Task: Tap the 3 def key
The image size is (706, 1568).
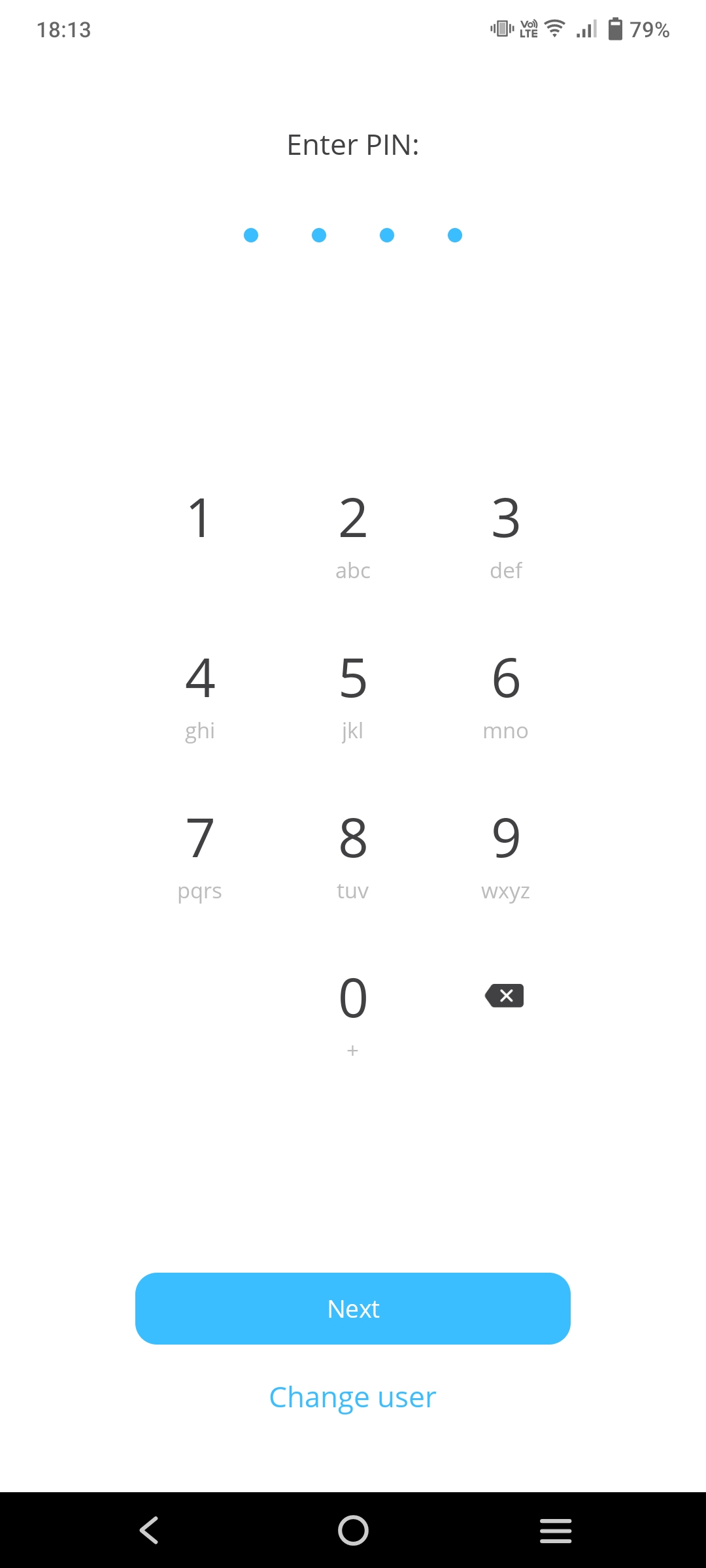Action: (x=506, y=532)
